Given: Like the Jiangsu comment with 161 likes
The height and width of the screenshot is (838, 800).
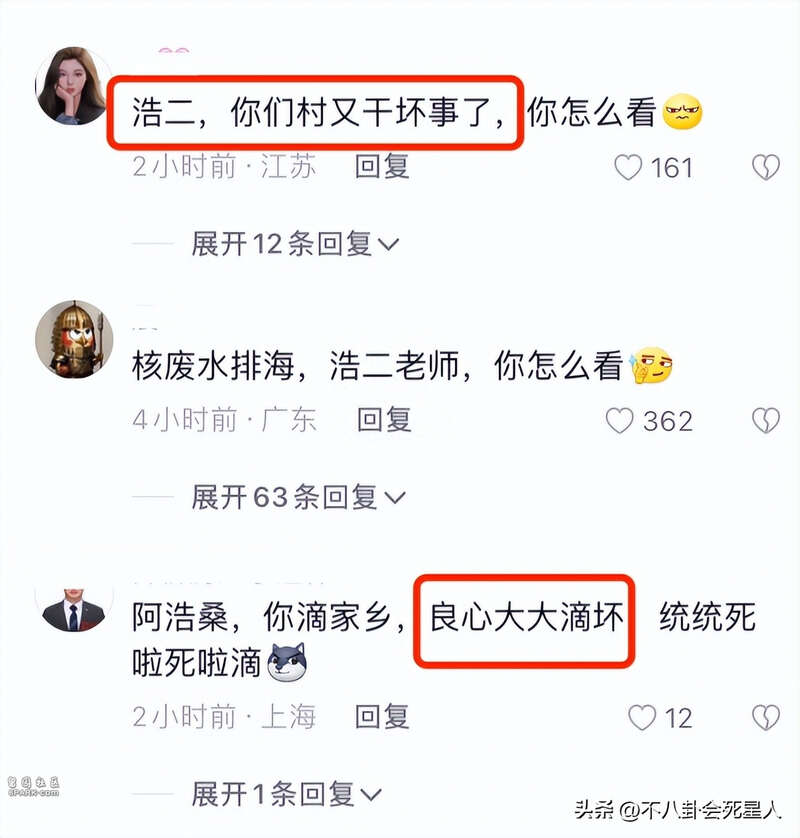Looking at the screenshot, I should pyautogui.click(x=628, y=167).
